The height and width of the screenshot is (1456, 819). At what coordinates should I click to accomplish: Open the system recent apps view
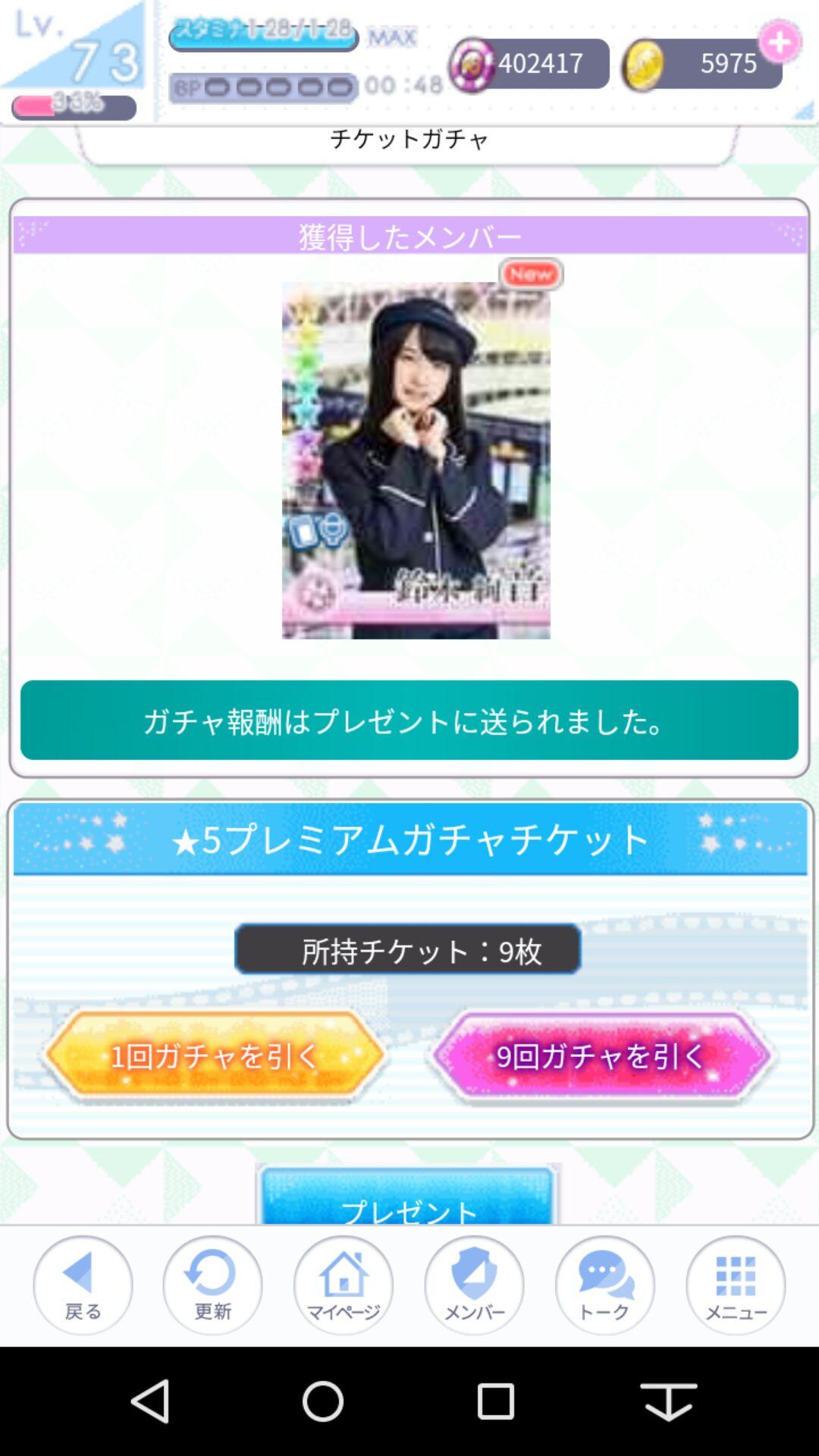coord(495,1401)
